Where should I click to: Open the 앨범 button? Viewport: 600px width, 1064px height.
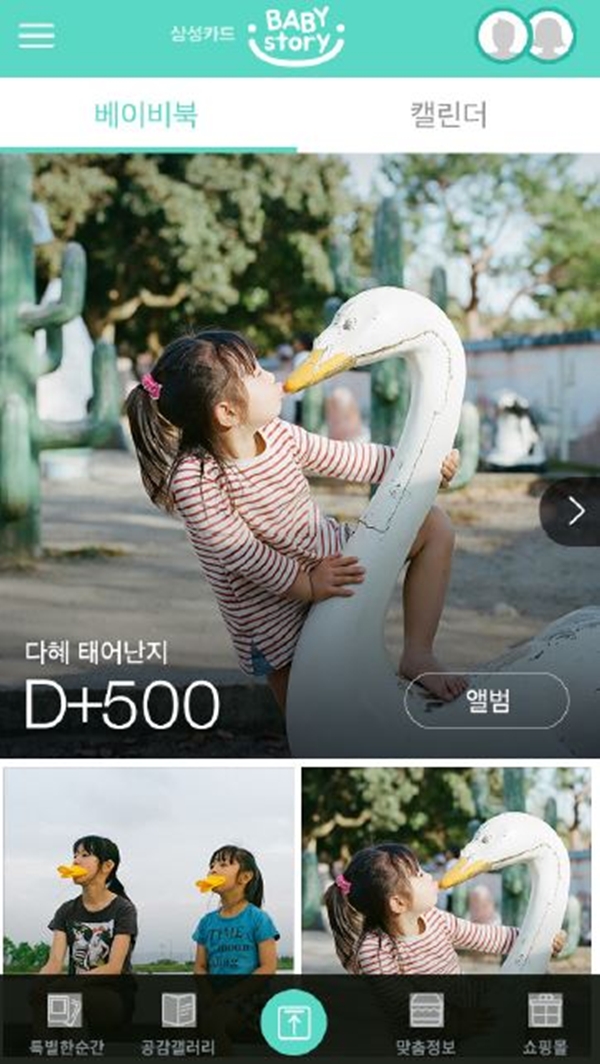pyautogui.click(x=487, y=701)
